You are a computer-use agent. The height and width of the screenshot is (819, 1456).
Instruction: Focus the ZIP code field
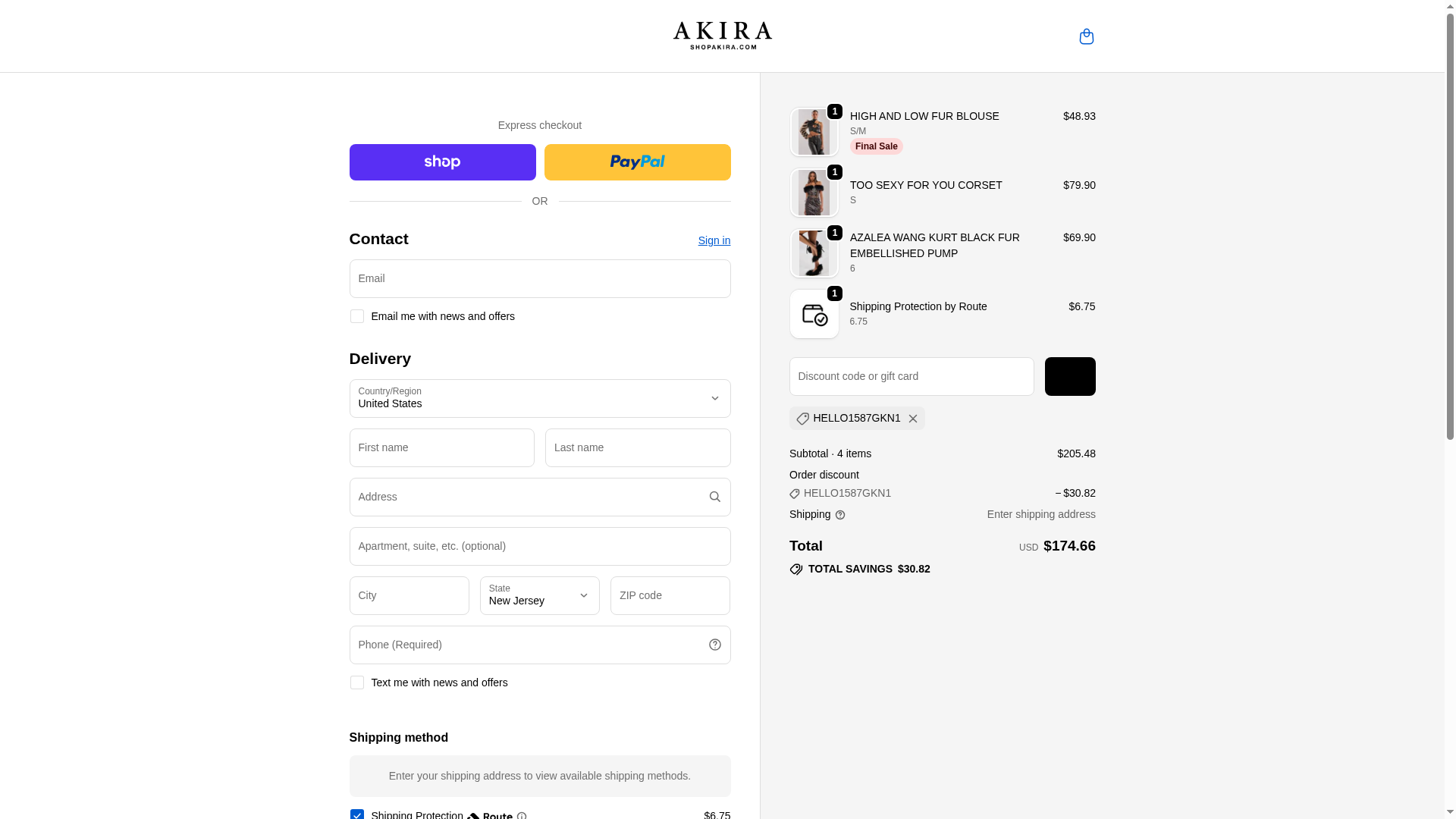click(670, 595)
